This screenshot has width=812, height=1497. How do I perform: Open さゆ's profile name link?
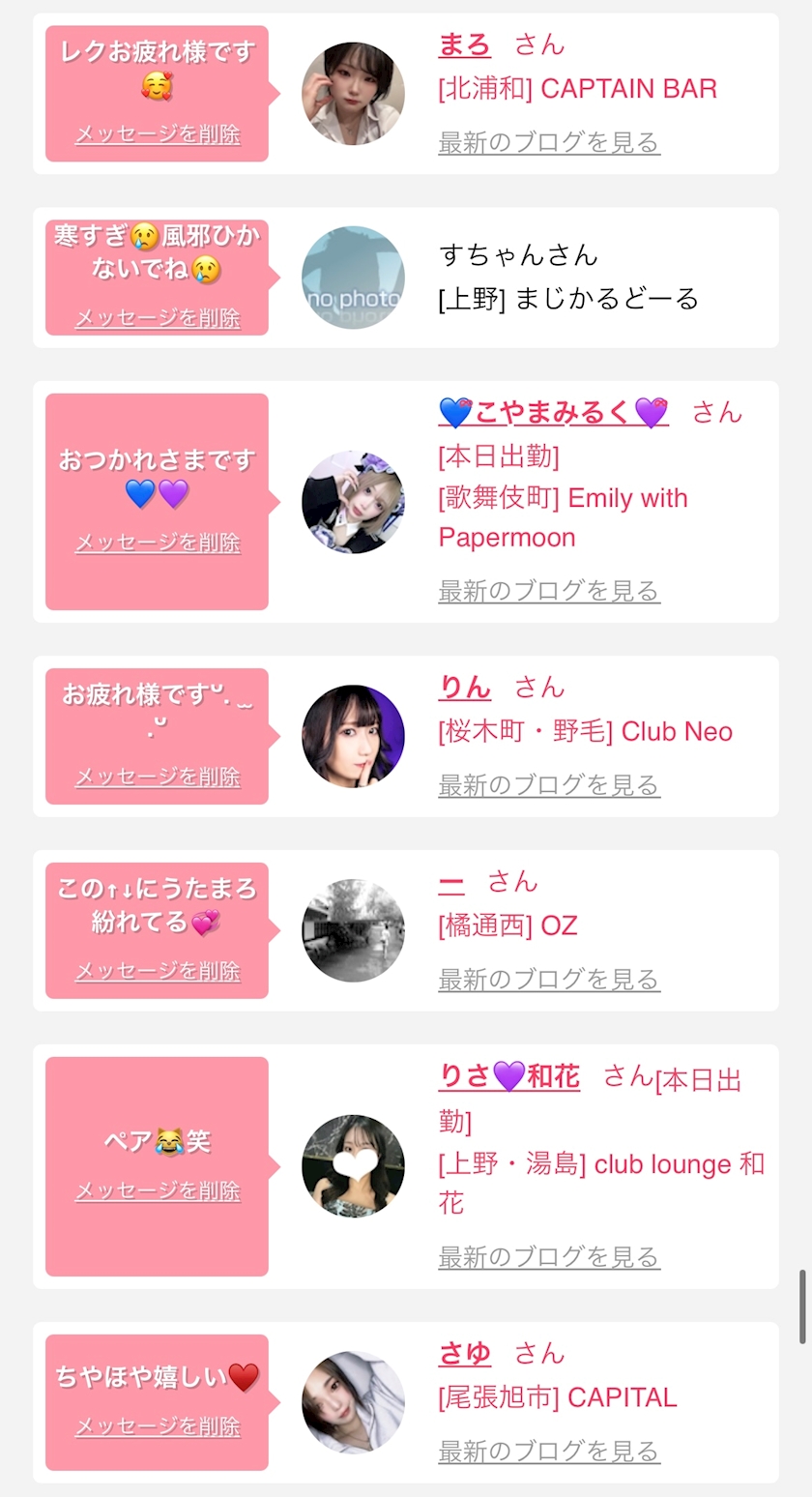[x=464, y=1354]
